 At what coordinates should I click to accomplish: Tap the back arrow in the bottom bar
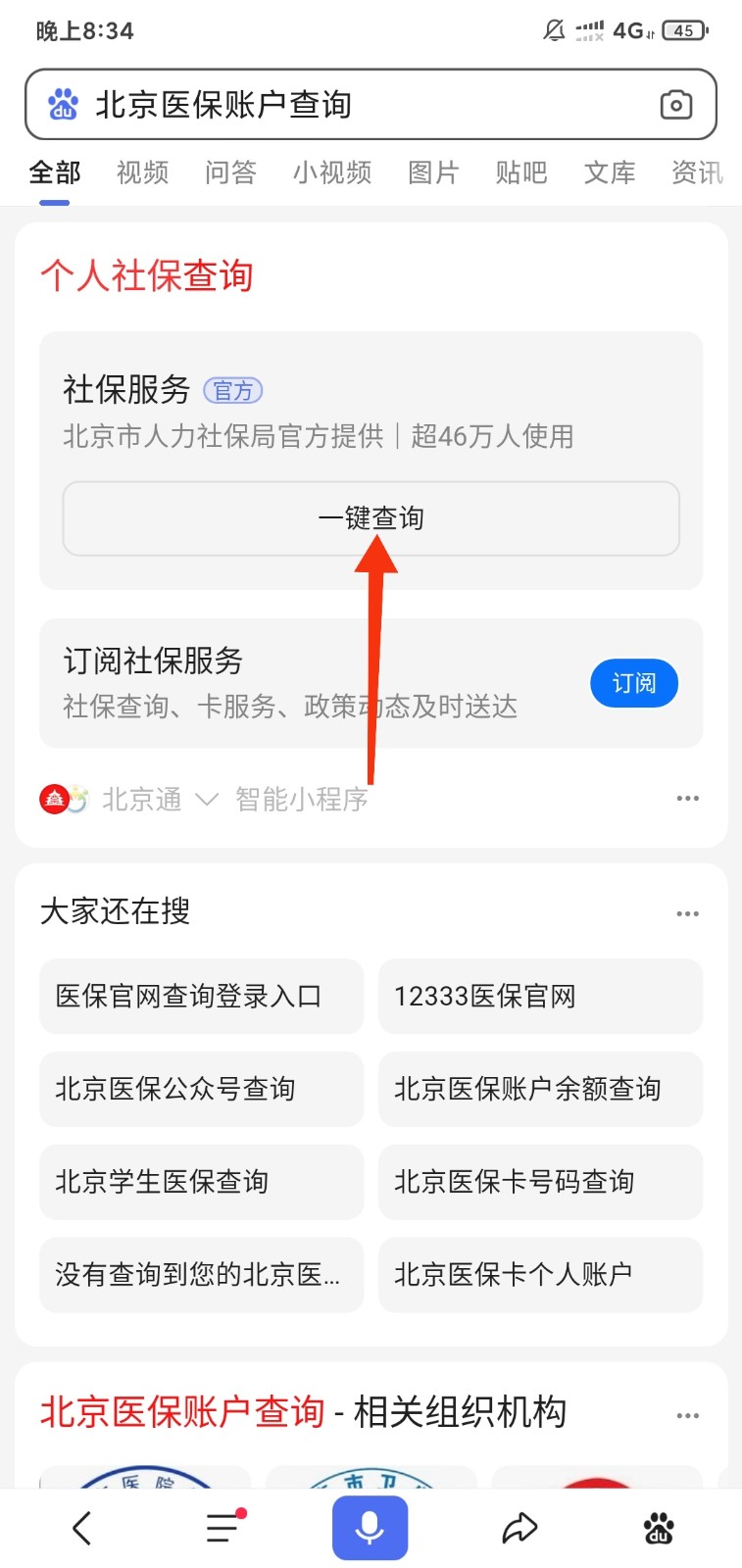point(81,1526)
